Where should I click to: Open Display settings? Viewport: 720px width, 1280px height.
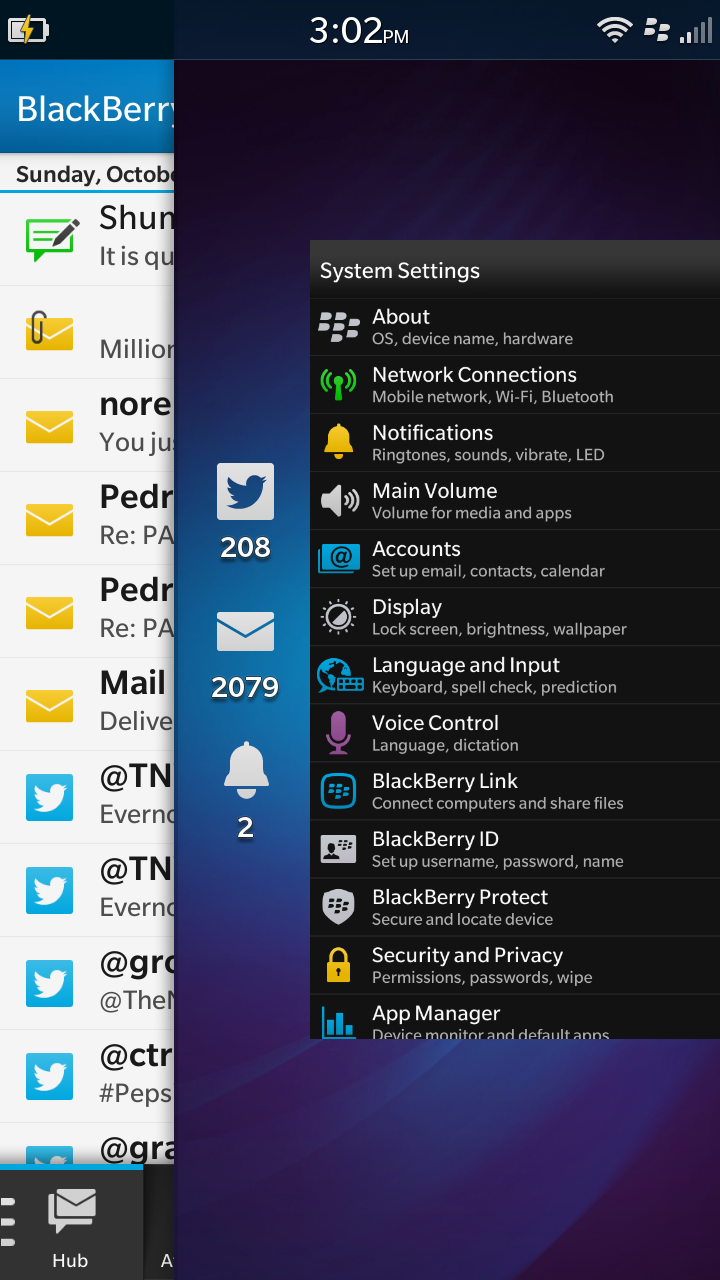(515, 617)
